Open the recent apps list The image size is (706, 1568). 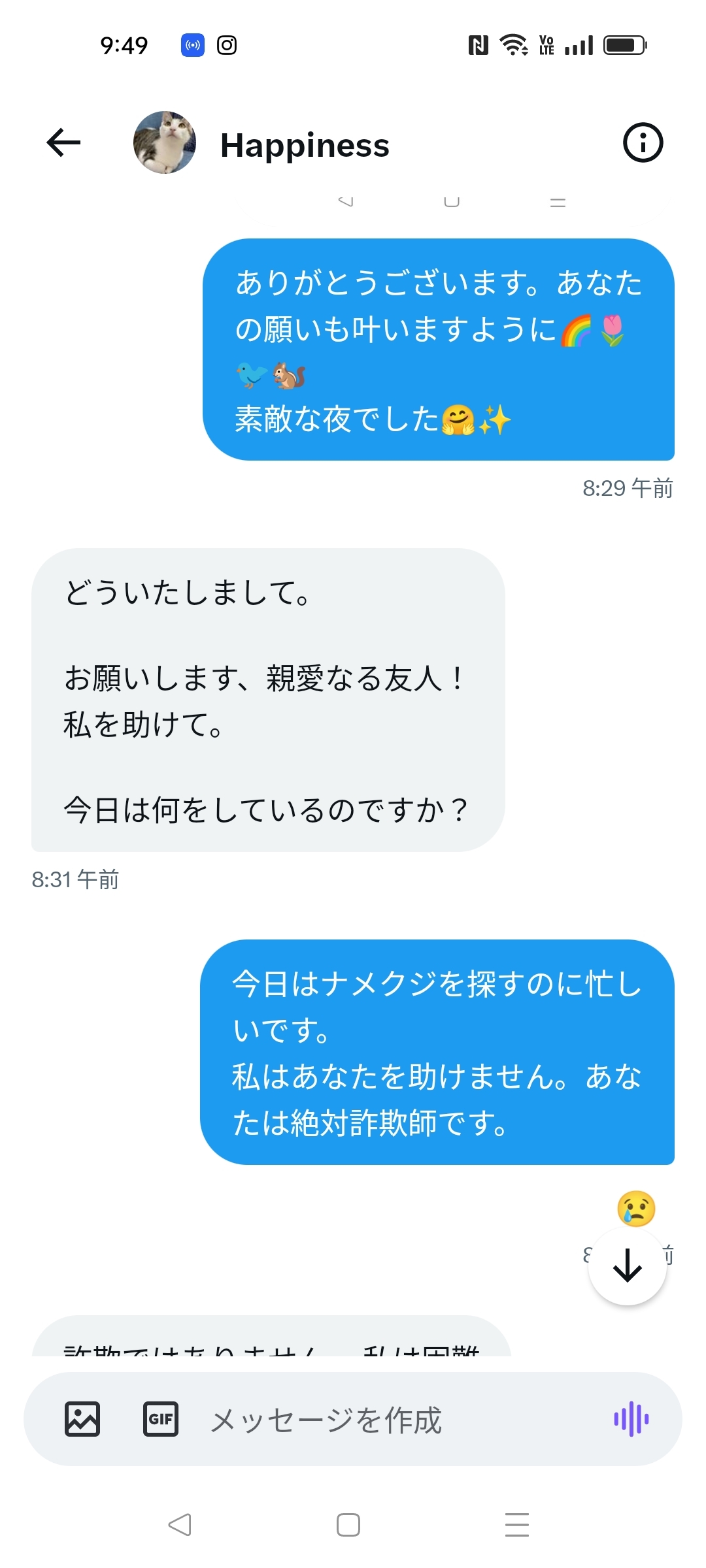pos(516,1525)
